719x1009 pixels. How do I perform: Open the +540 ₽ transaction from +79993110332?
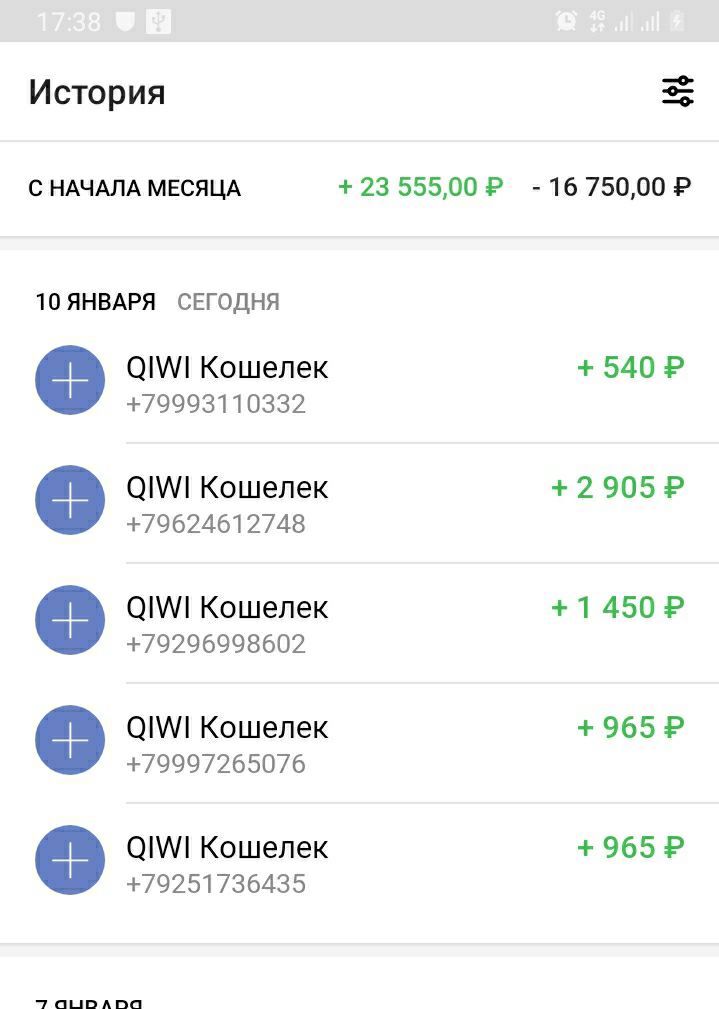(x=360, y=384)
